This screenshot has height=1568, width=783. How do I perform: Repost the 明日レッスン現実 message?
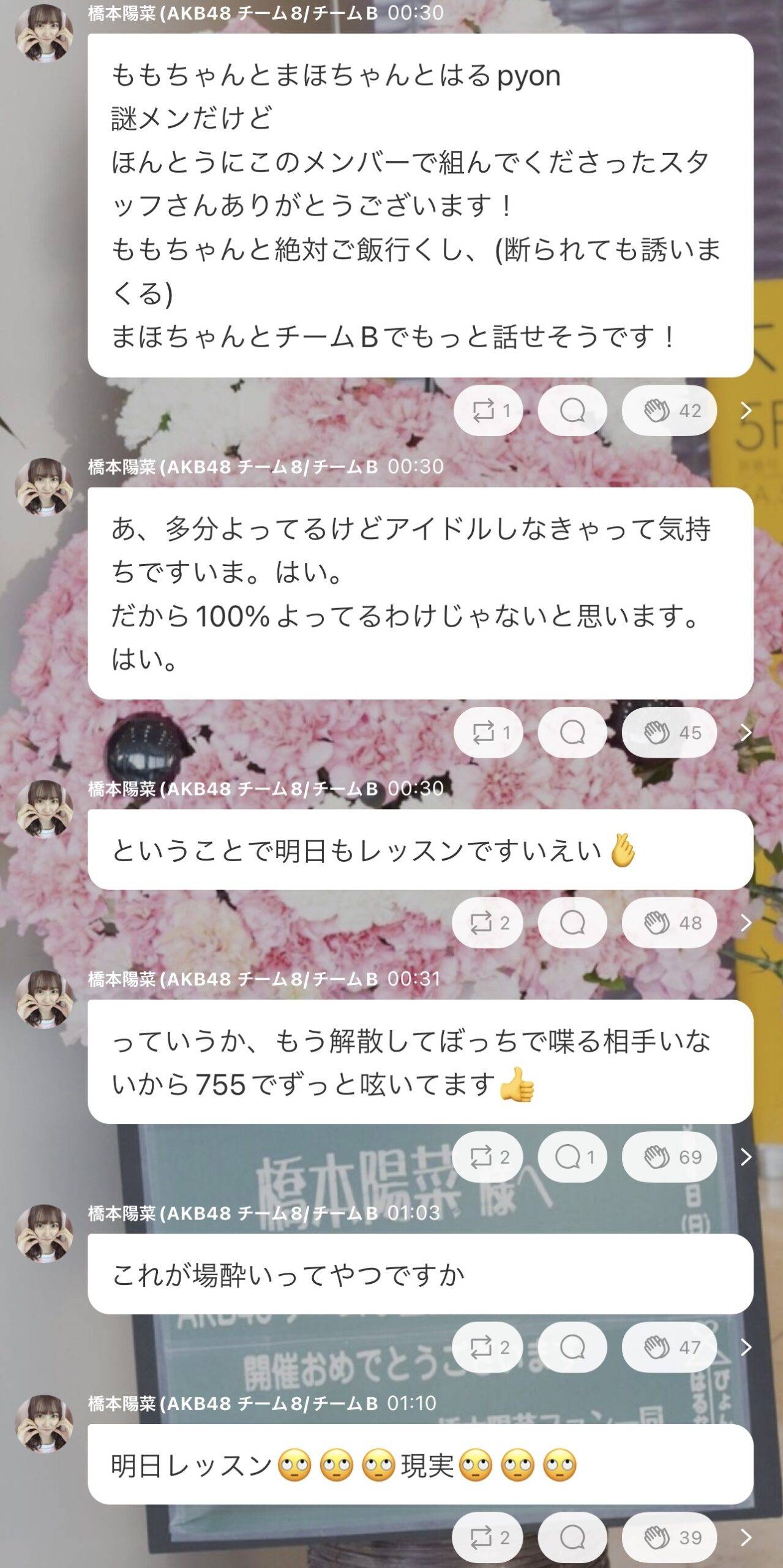coord(487,1538)
